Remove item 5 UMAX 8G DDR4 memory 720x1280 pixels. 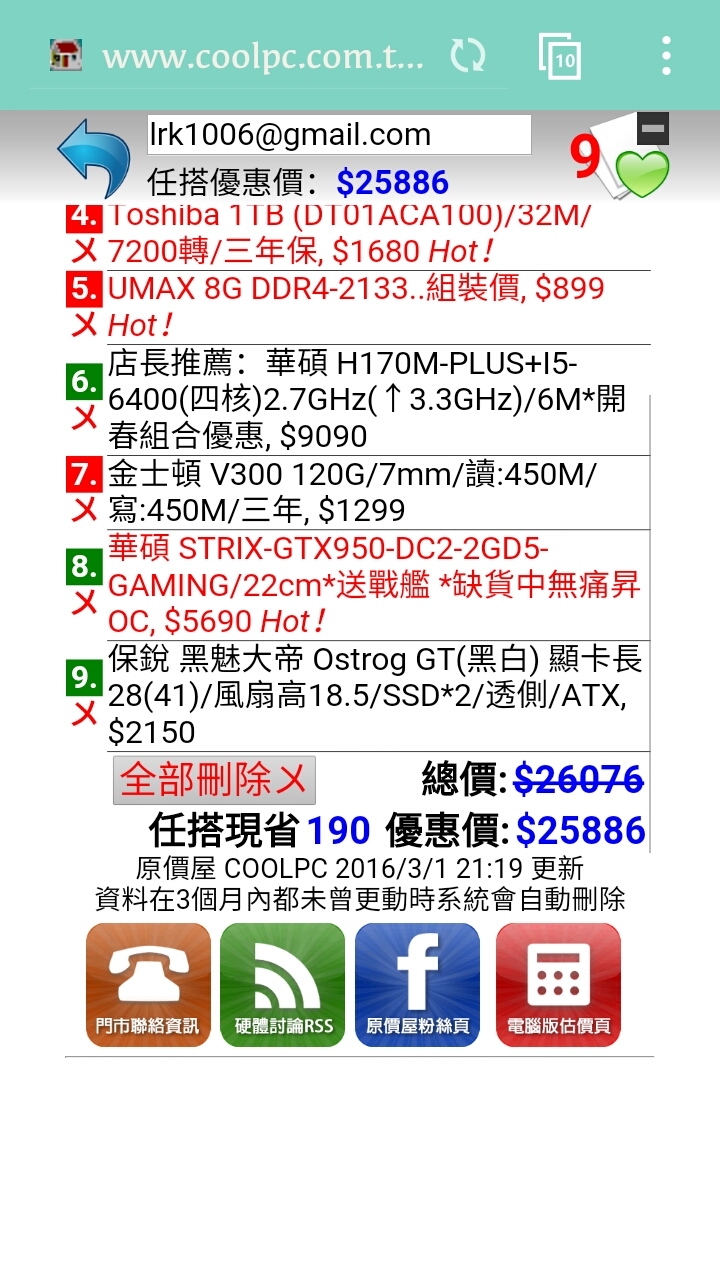point(85,326)
